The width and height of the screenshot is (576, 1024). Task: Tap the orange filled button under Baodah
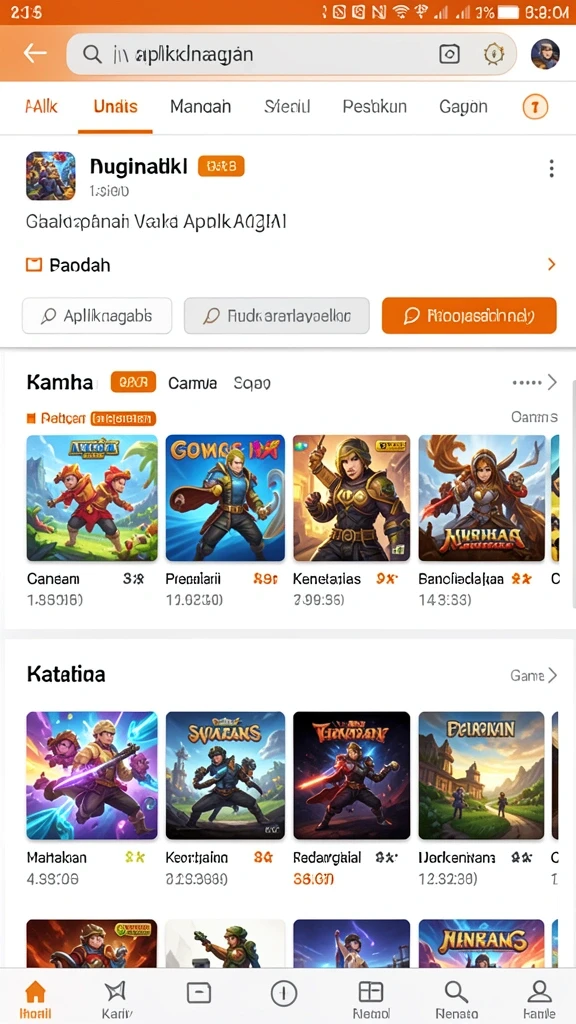point(469,316)
